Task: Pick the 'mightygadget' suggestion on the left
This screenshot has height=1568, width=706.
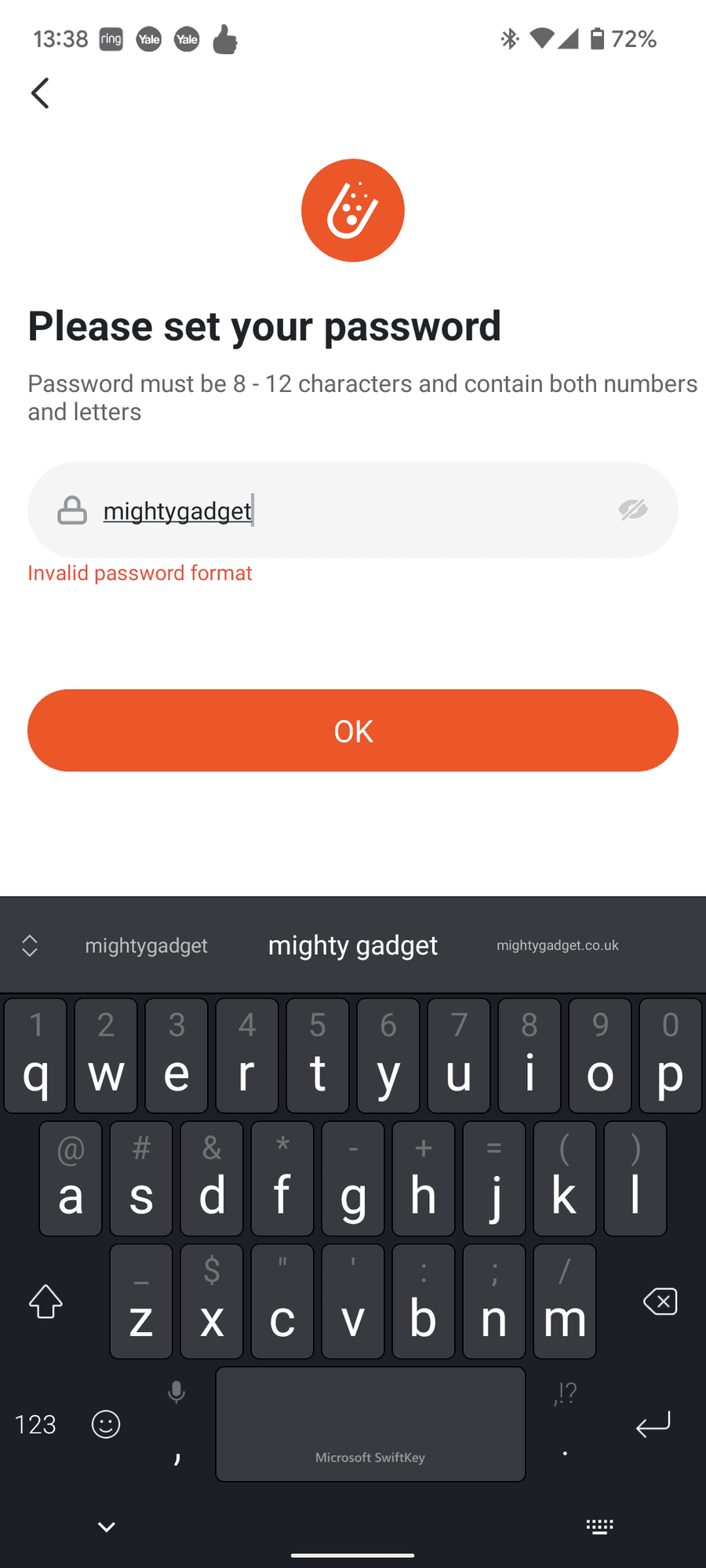Action: [x=147, y=946]
